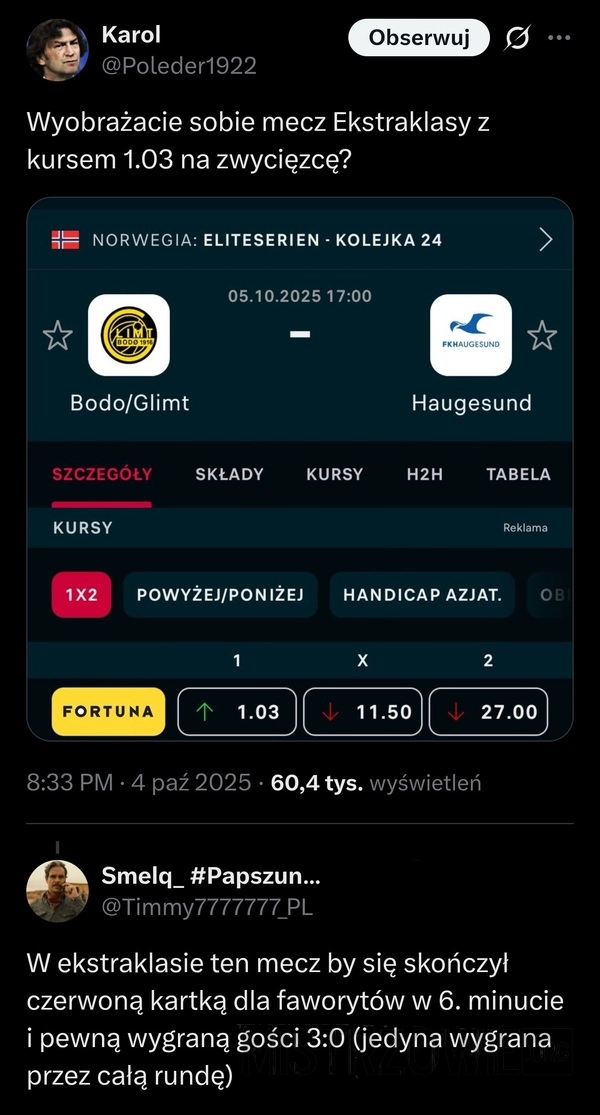
Task: Open the overflow menu on Karol's post
Action: point(561,38)
